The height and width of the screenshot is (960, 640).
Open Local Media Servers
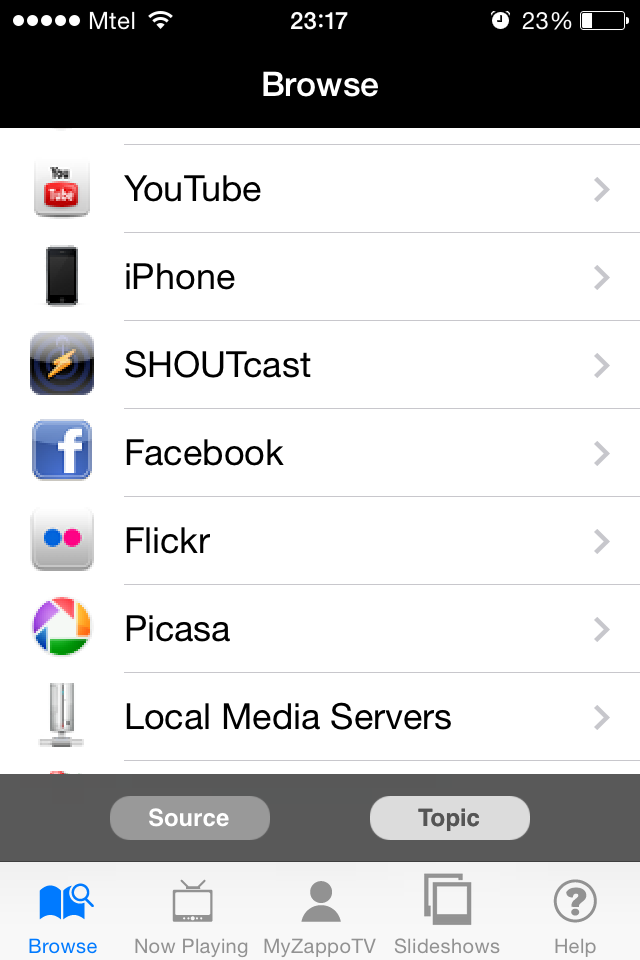coord(320,717)
